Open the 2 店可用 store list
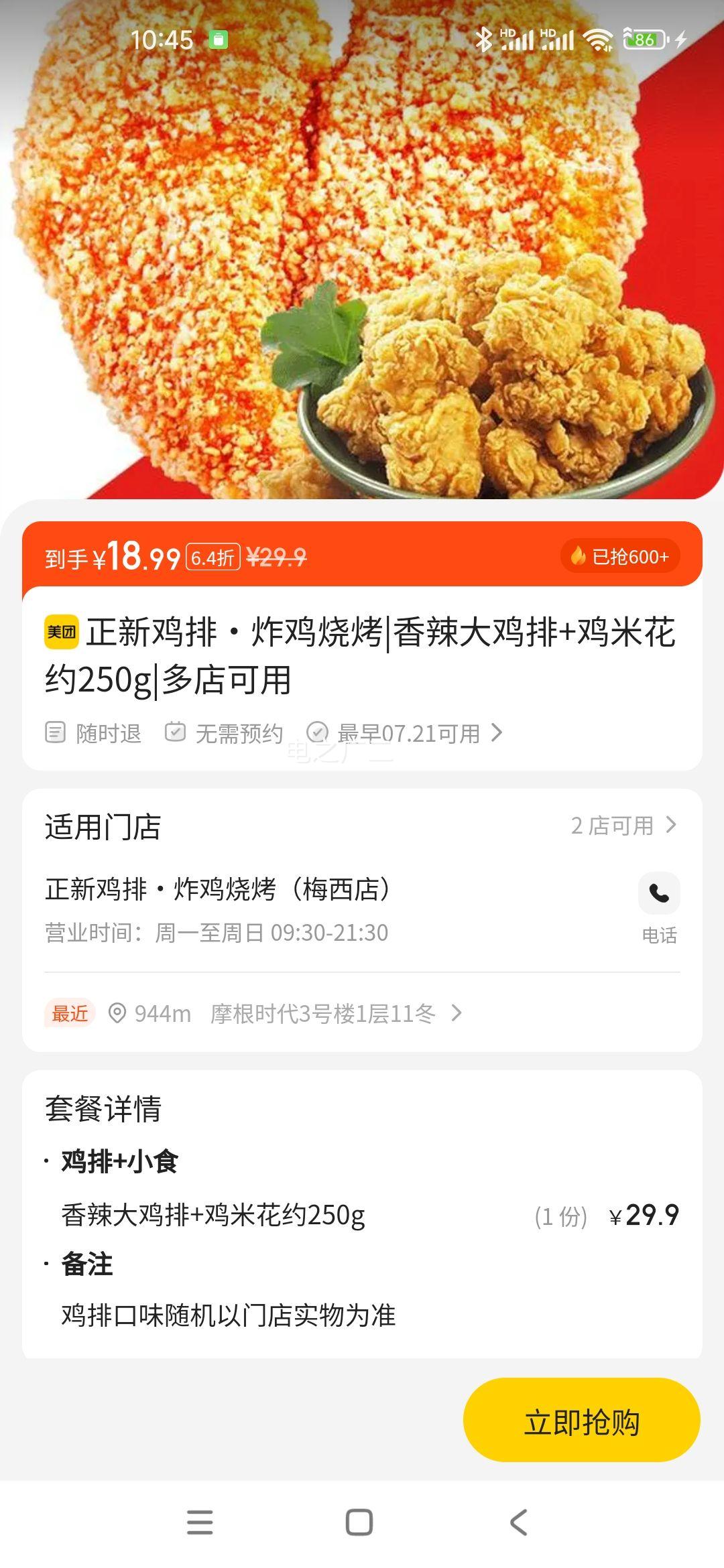Image resolution: width=724 pixels, height=1568 pixels. coord(623,826)
